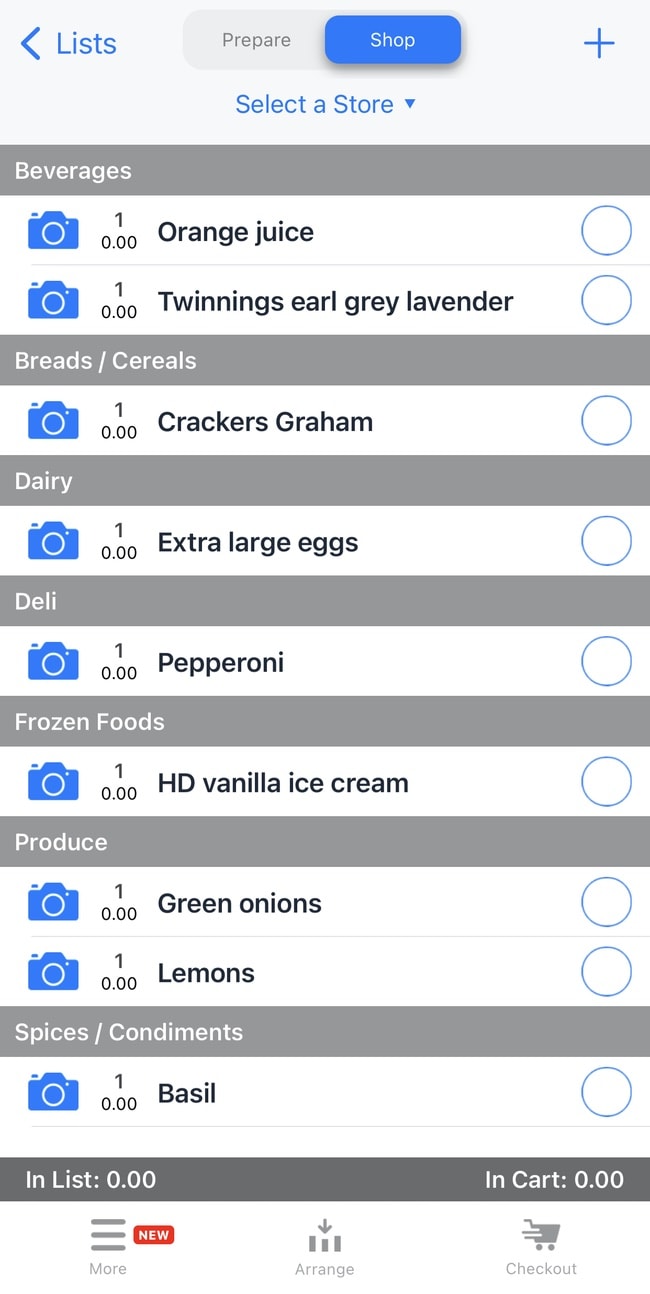Expand the Select a Store dropdown
The height and width of the screenshot is (1294, 650).
click(x=325, y=104)
